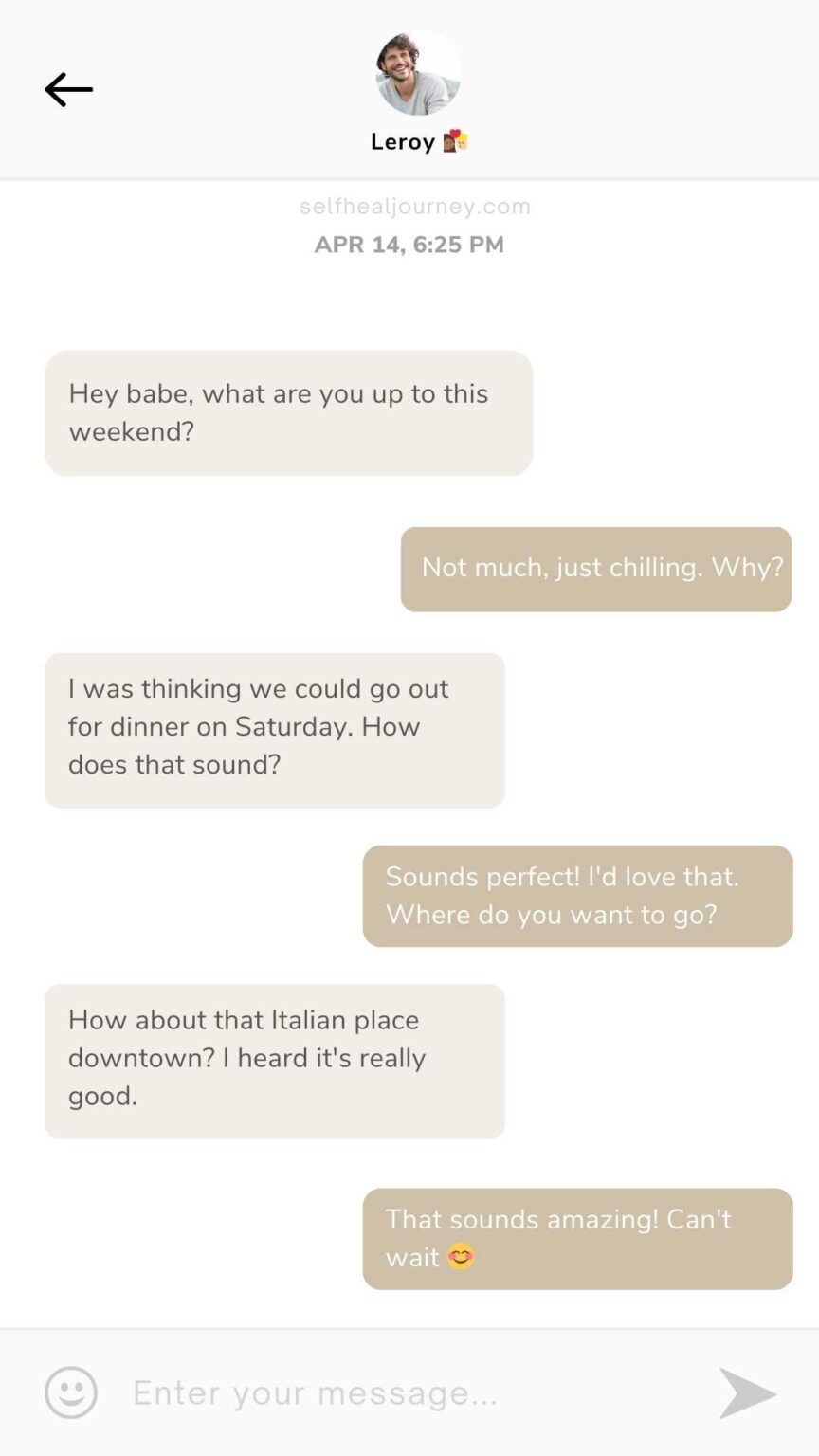Screen dimensions: 819x1456
Task: Select the contact name Leroy
Action: (405, 141)
